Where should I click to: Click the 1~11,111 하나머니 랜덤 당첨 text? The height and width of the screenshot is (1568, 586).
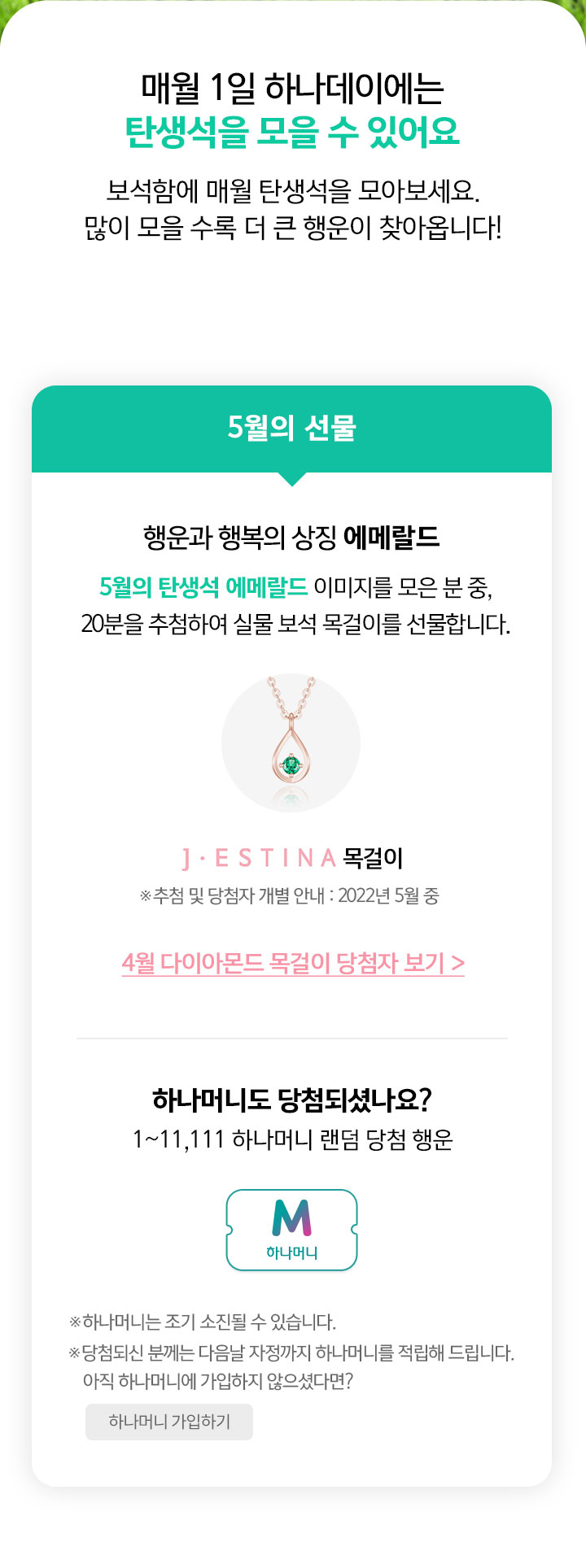pyautogui.click(x=291, y=1137)
